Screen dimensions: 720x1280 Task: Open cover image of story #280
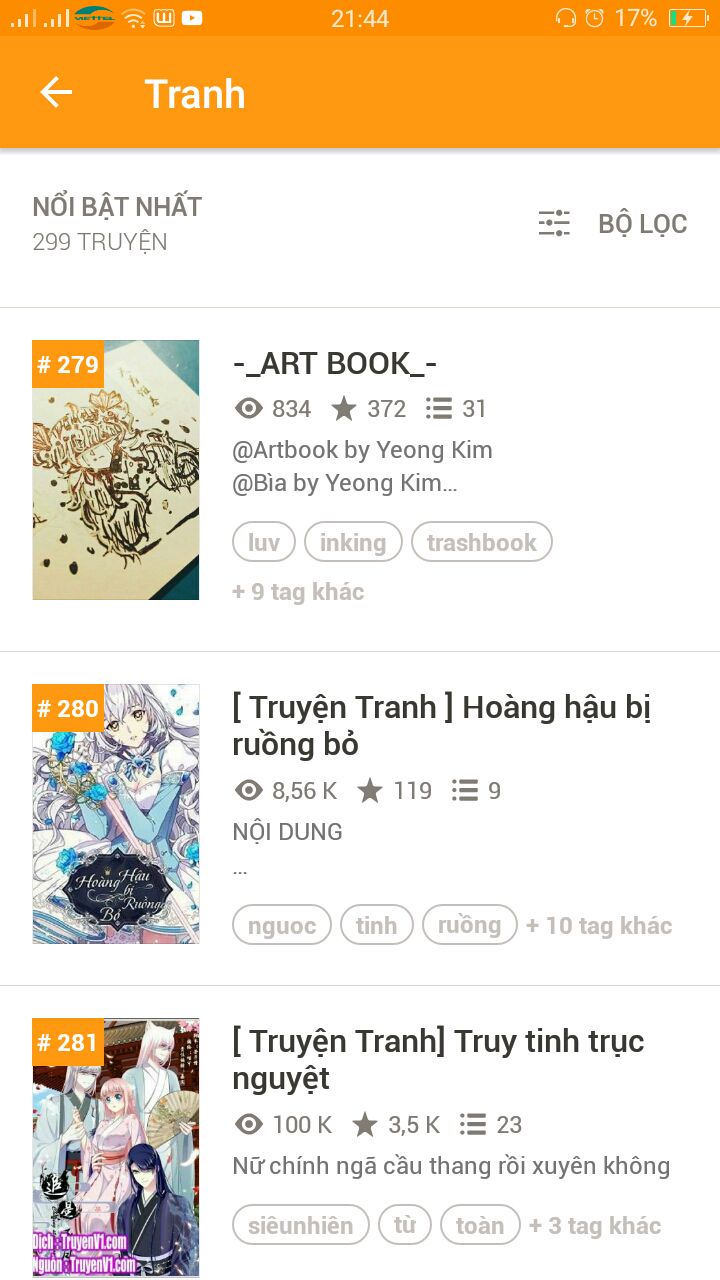coord(116,814)
